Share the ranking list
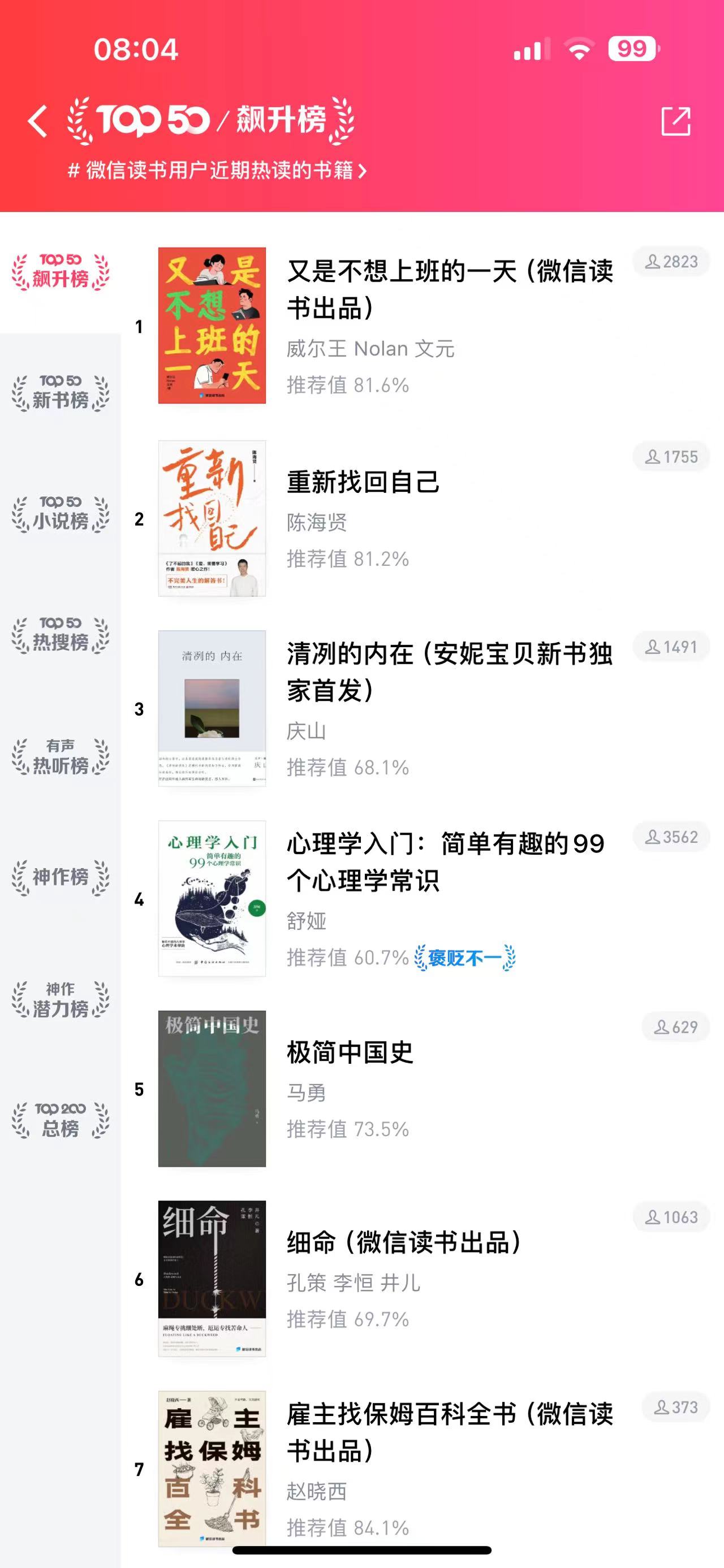The height and width of the screenshot is (1568, 724). tap(675, 121)
